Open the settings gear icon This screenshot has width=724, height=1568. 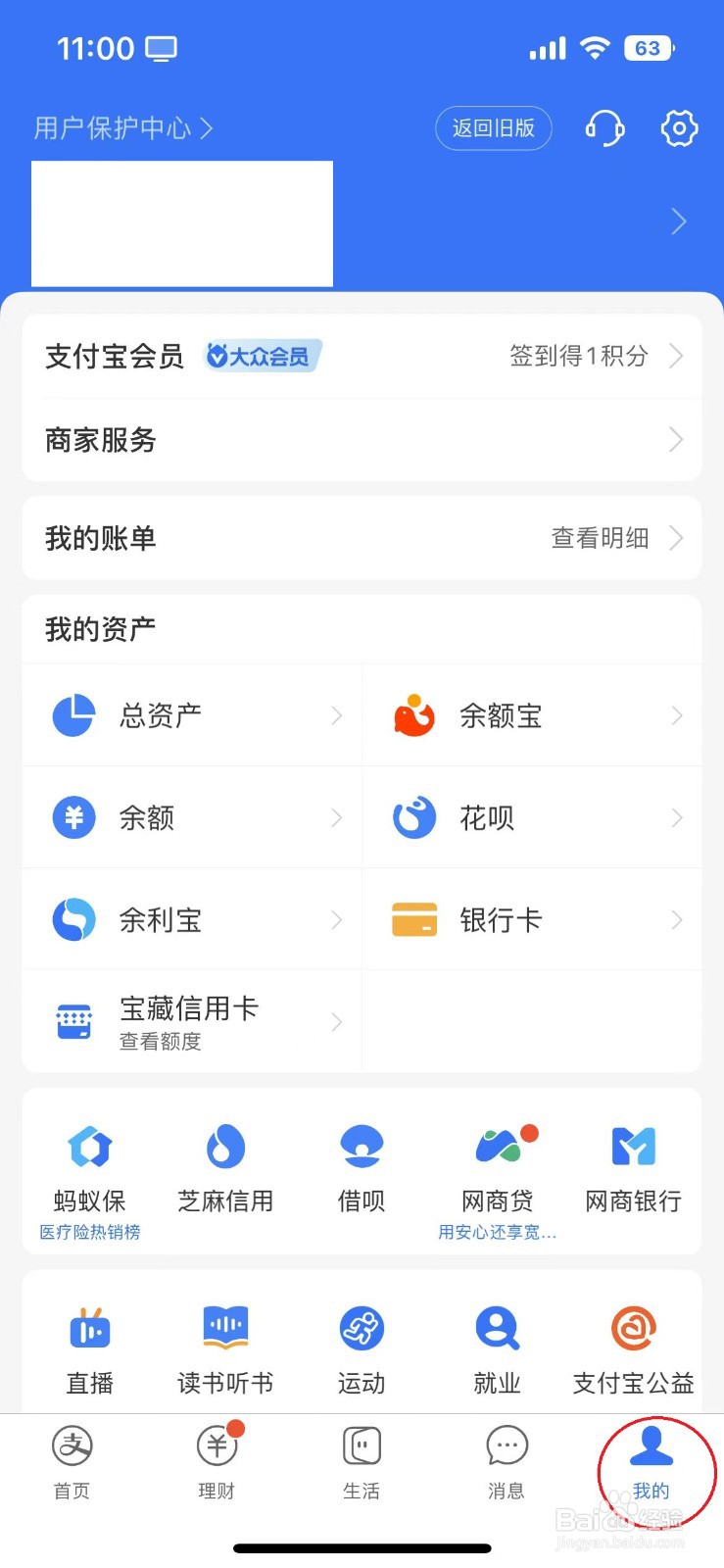[679, 128]
